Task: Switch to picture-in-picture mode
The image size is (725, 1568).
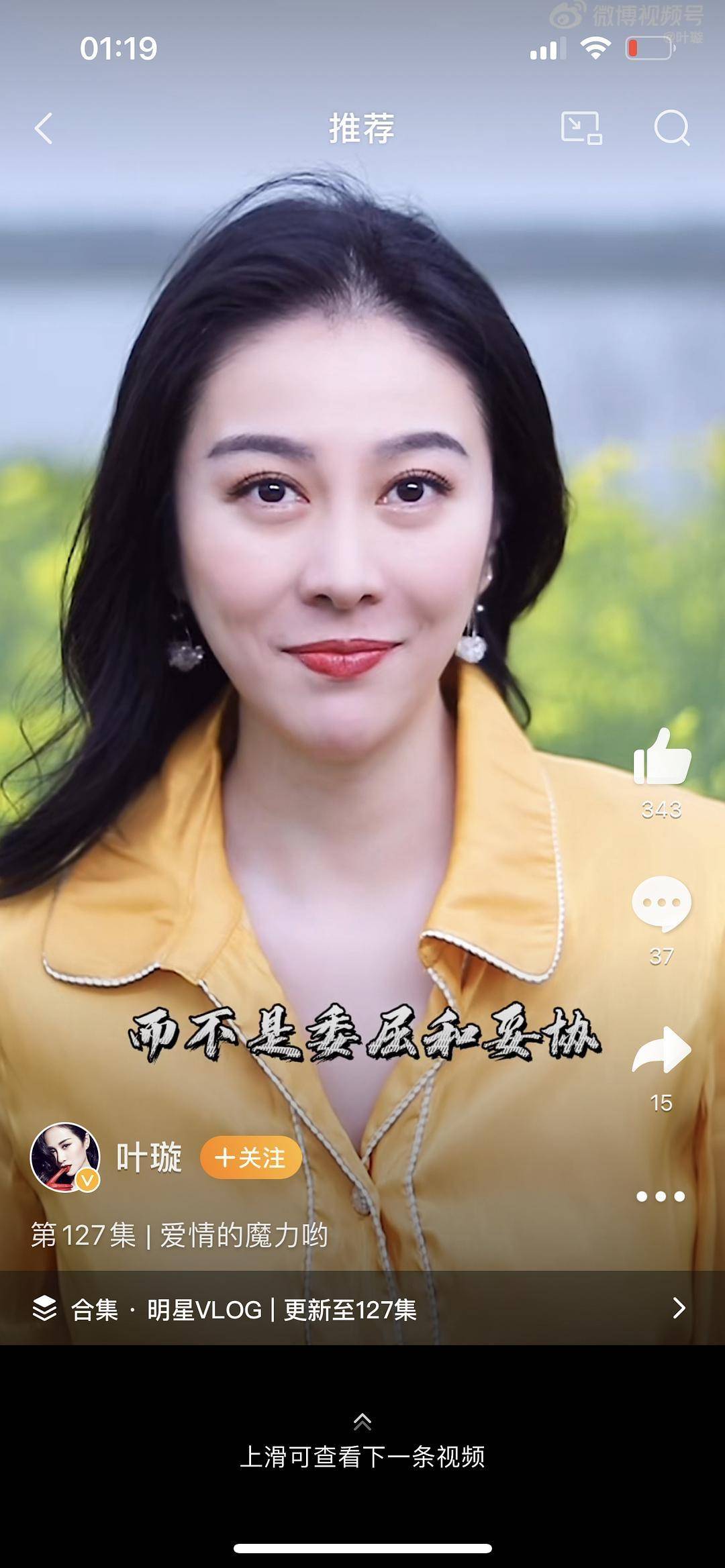Action: tap(581, 127)
